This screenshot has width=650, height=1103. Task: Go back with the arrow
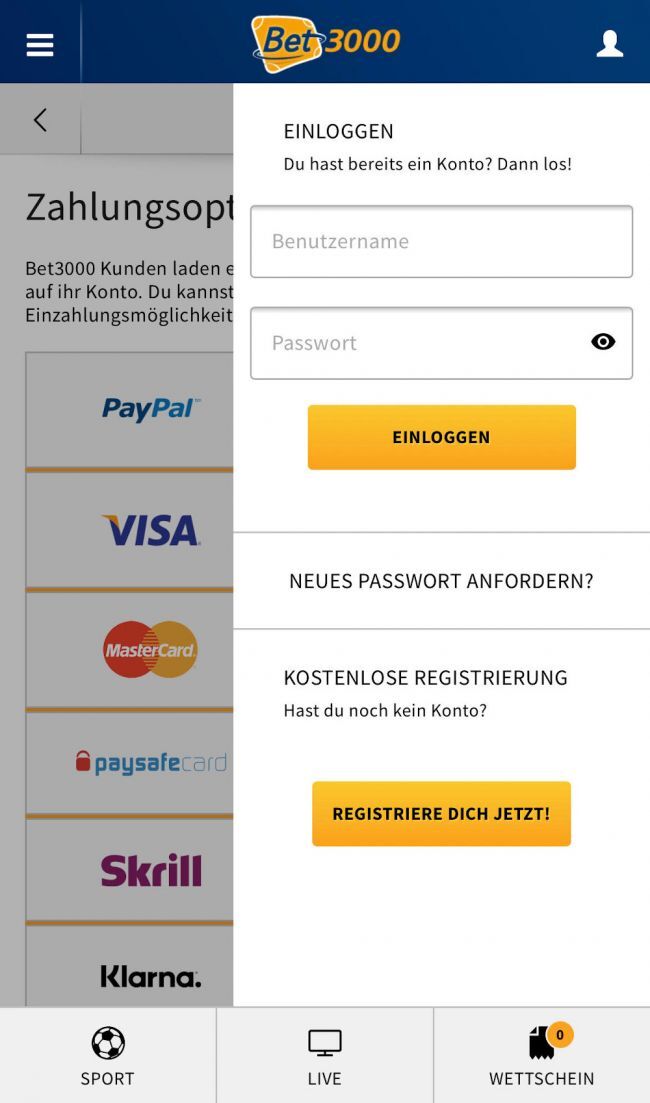pyautogui.click(x=40, y=120)
